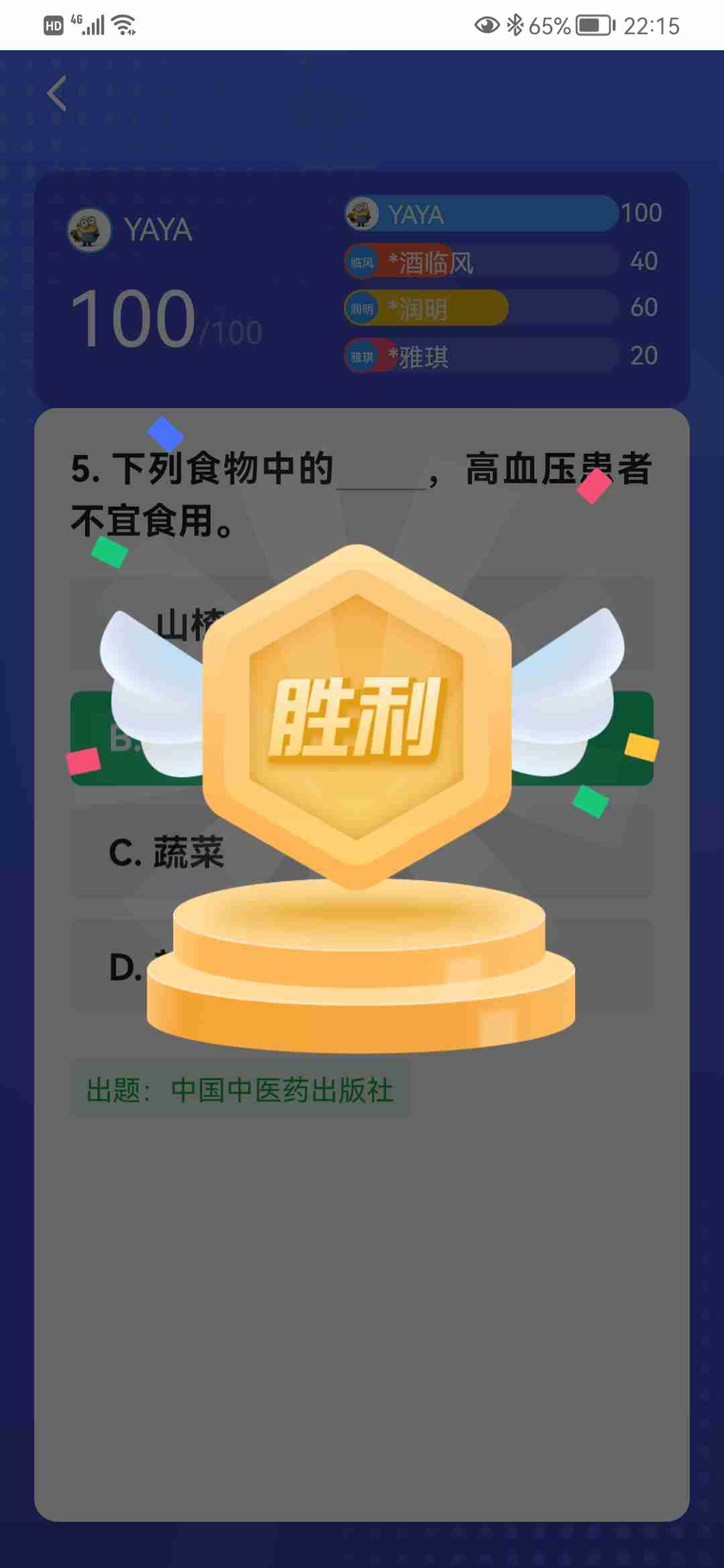This screenshot has height=1568, width=724.
Task: Select answer option C. 蔬菜
Action: coord(168,852)
